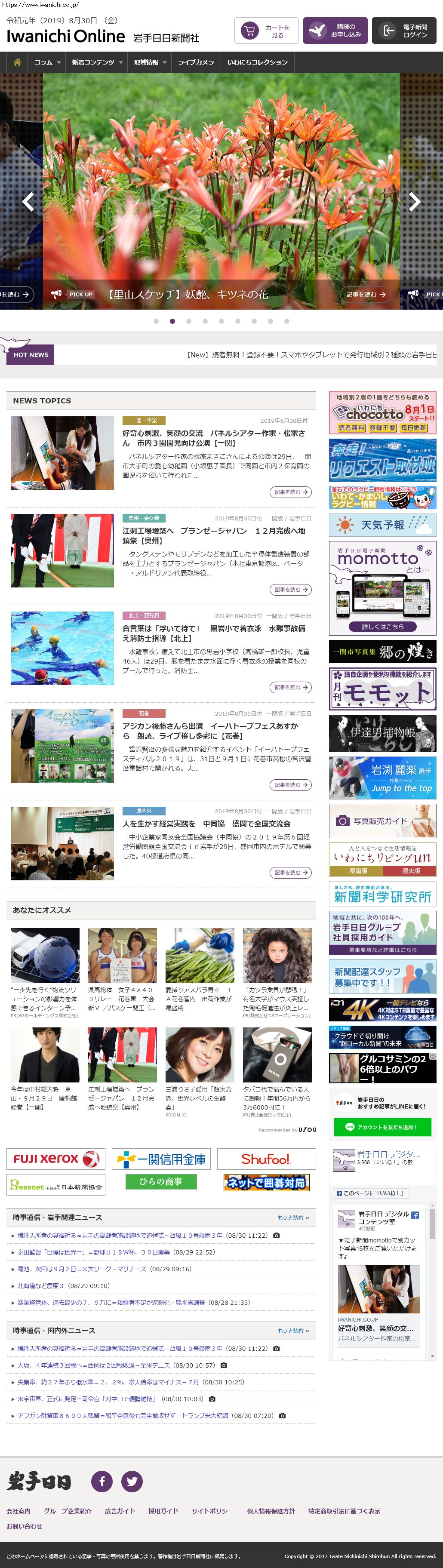Open the カートを見る cart button
Screen dimensions: 443x1568
(x=267, y=31)
